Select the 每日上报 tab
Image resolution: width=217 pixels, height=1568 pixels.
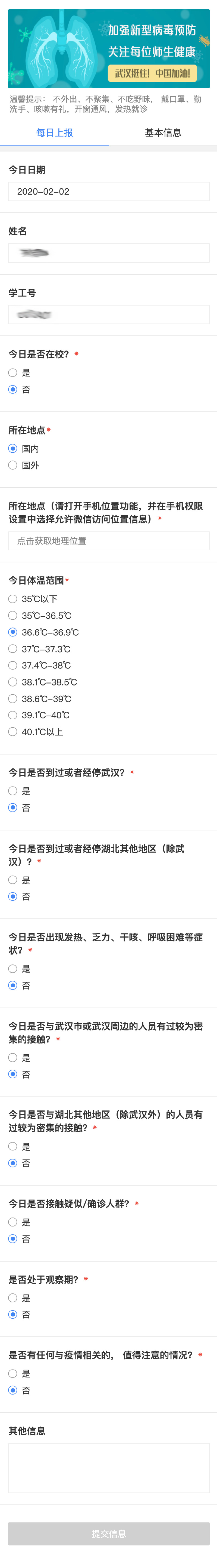coord(54,133)
